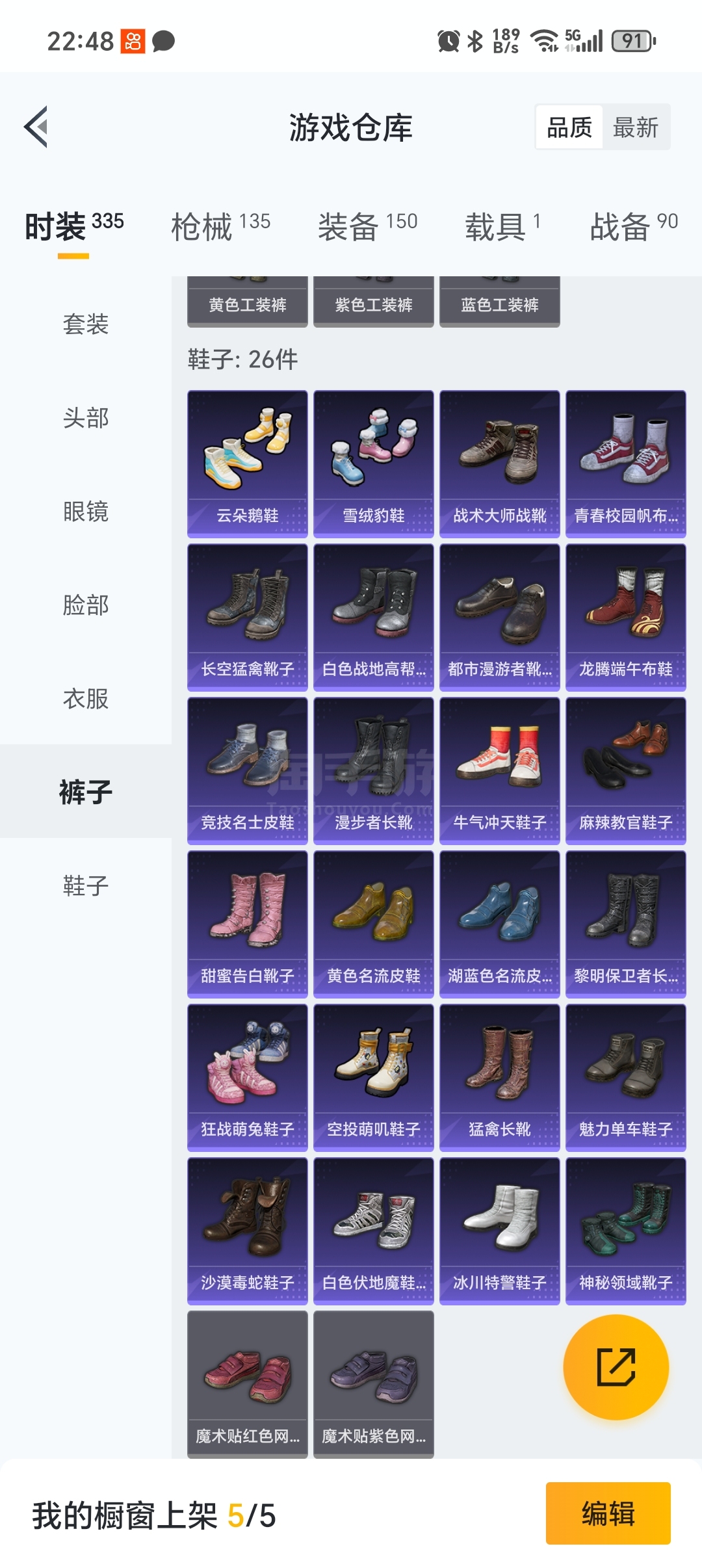Switch to the 装备 tab
Viewport: 702px width, 1568px height.
[x=368, y=226]
